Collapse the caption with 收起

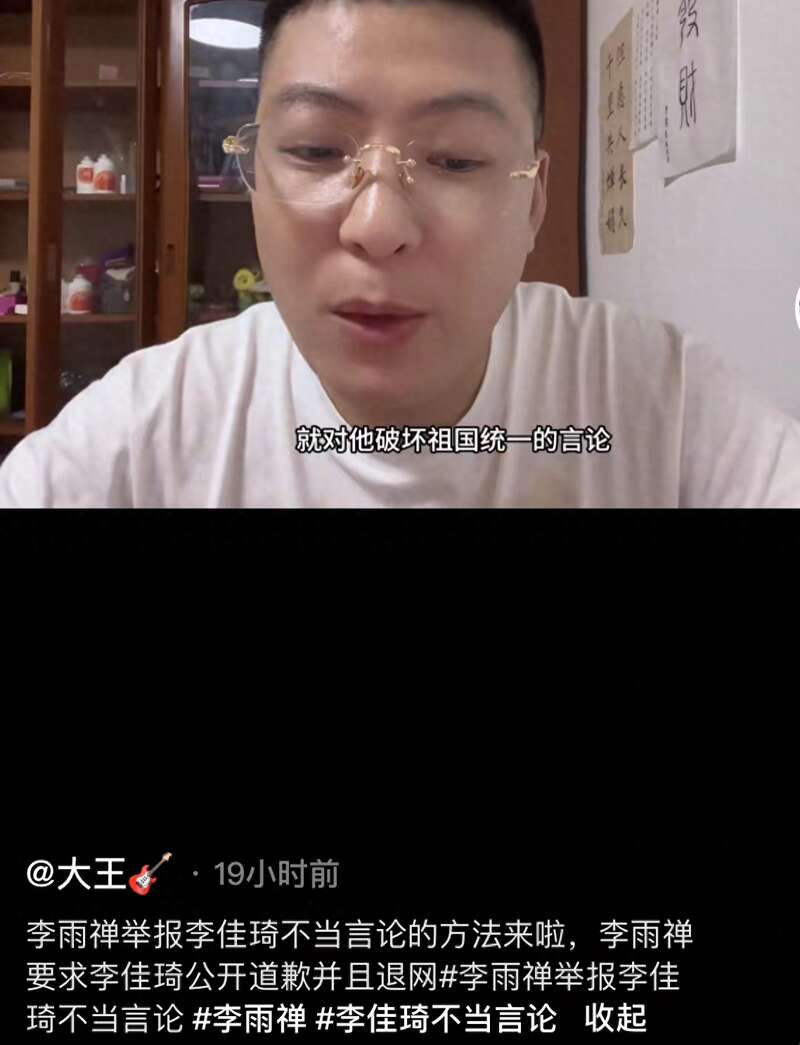point(616,1018)
